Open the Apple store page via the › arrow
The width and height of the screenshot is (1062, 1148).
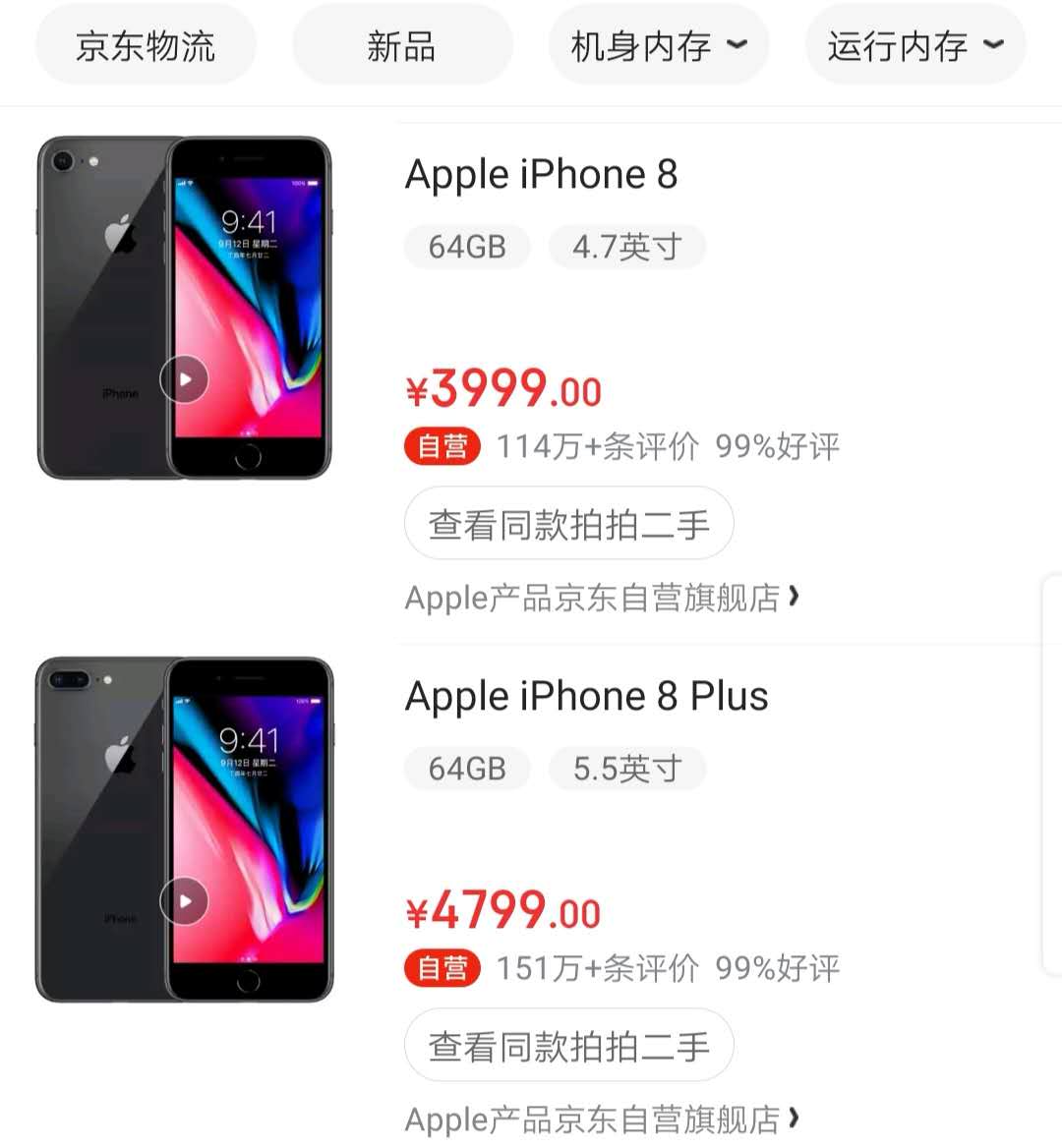793,597
